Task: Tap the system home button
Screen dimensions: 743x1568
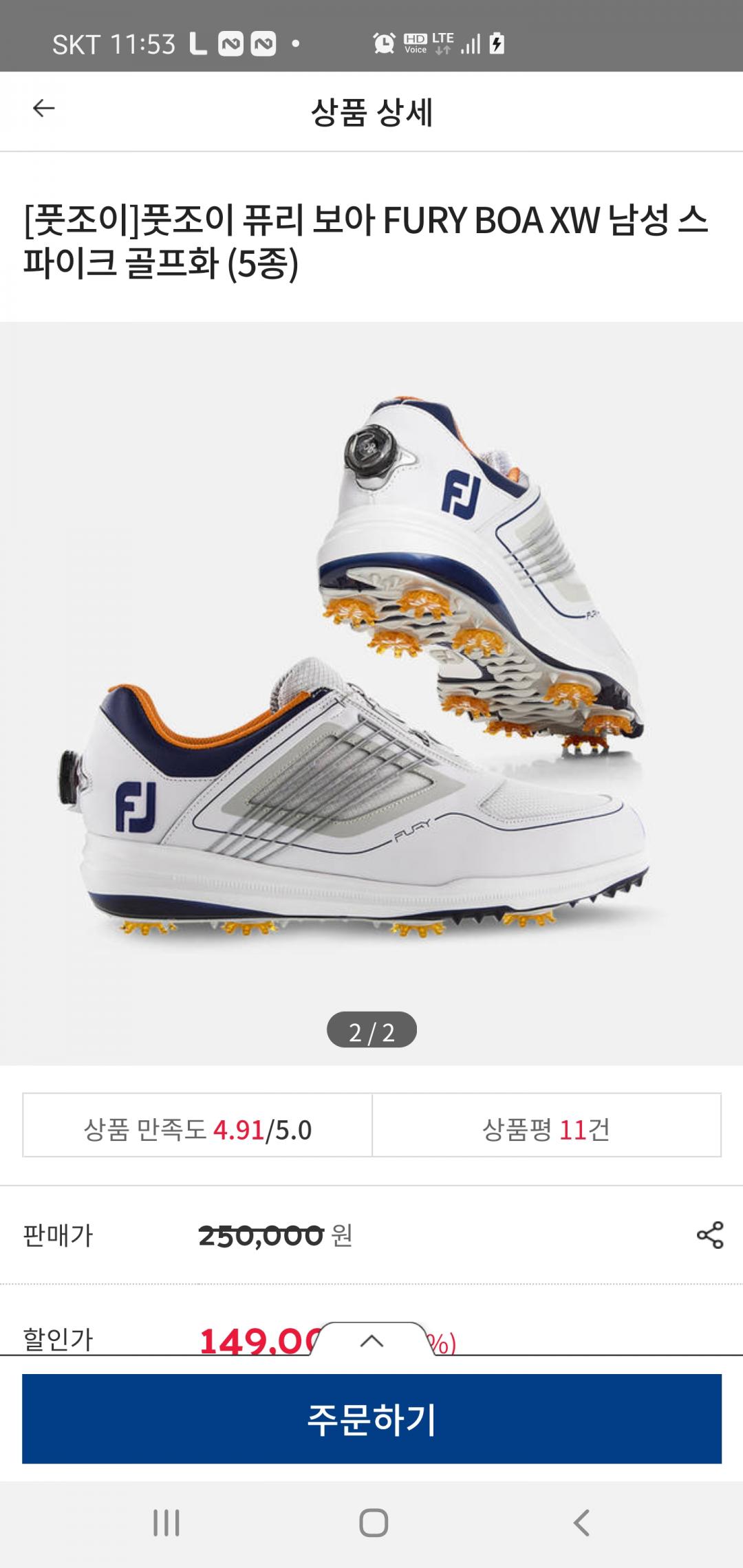Action: click(373, 1523)
